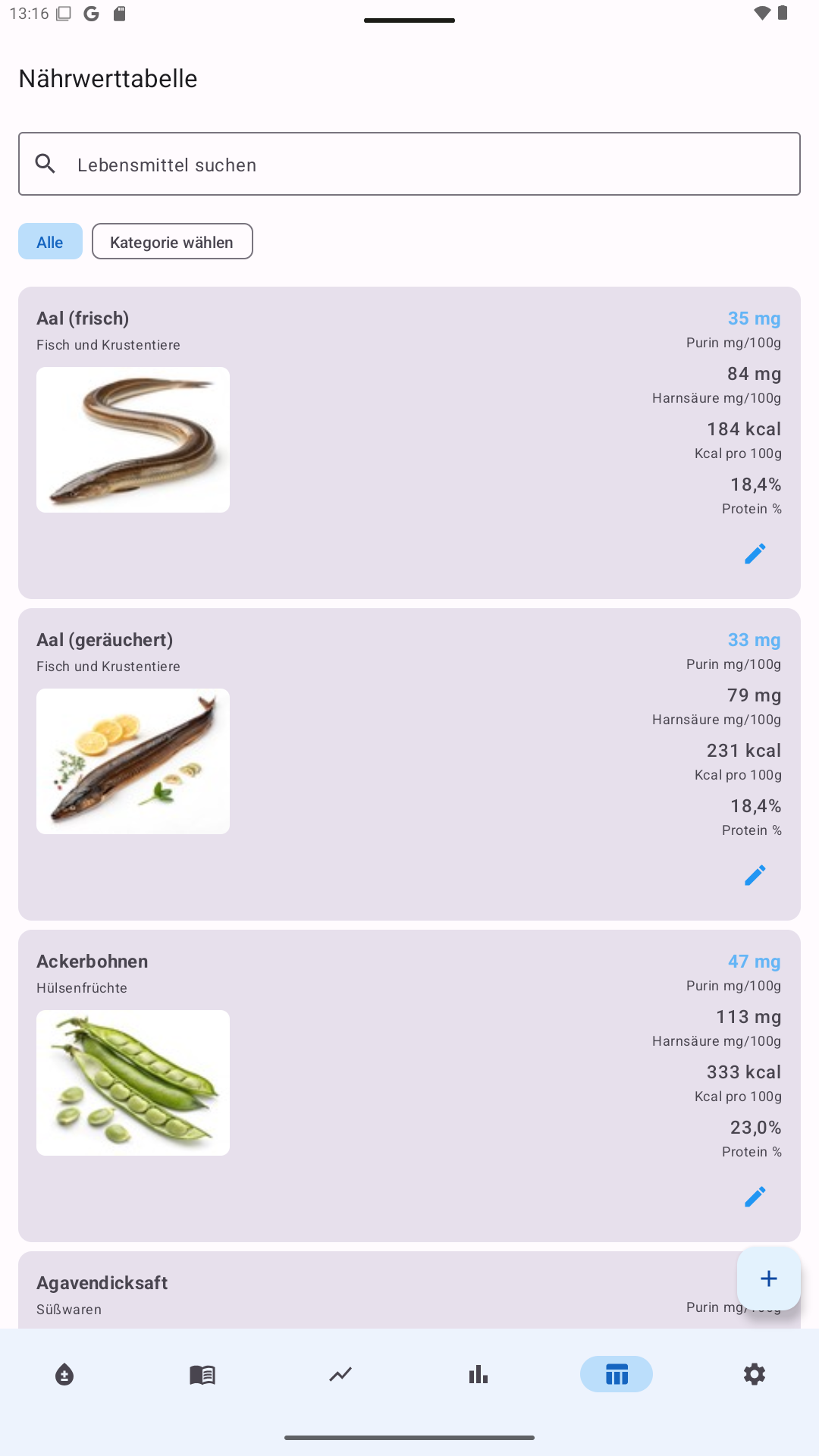Edit the Aal (geräuchert) entry
The image size is (819, 1456).
(x=755, y=875)
